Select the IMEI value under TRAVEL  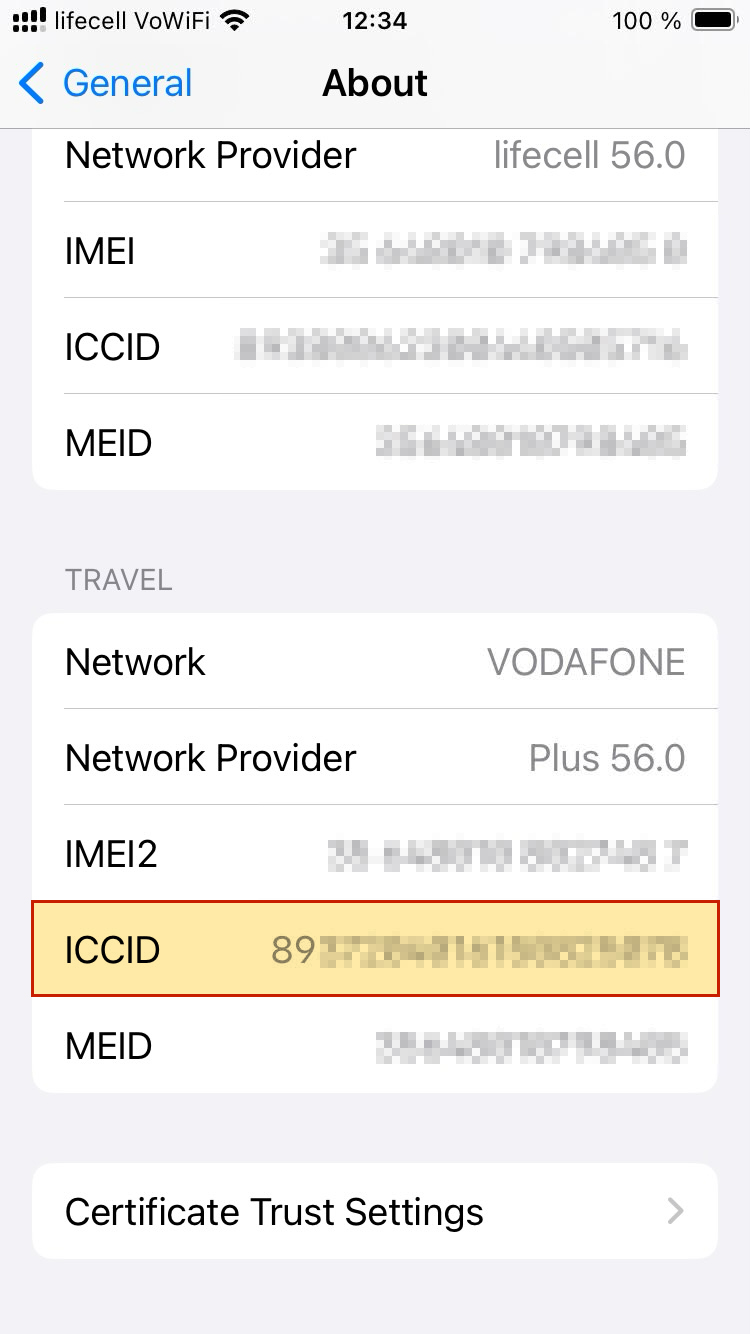(505, 854)
